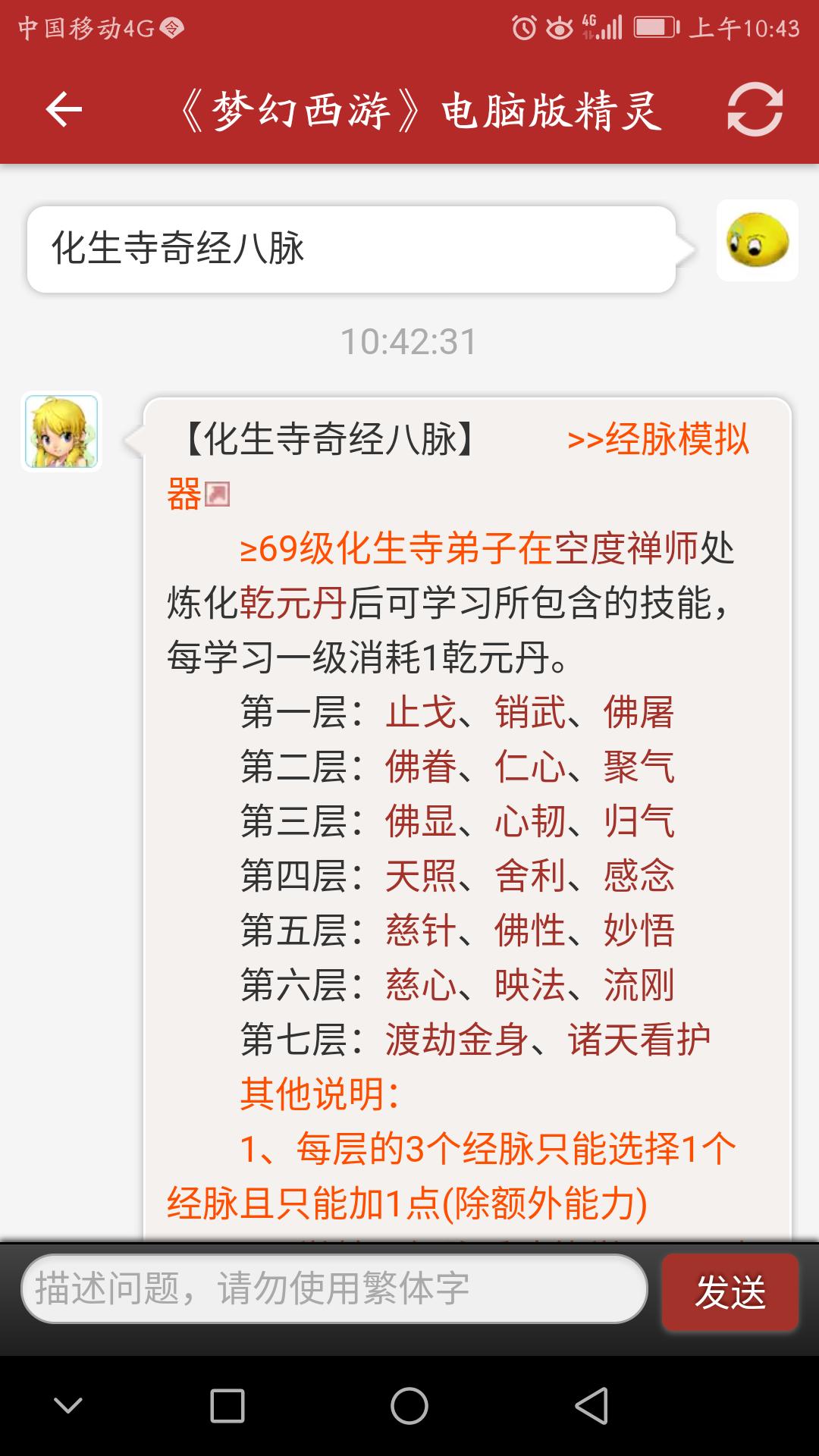The height and width of the screenshot is (1456, 819).
Task: Open recent apps via the square button
Action: click(227, 1406)
